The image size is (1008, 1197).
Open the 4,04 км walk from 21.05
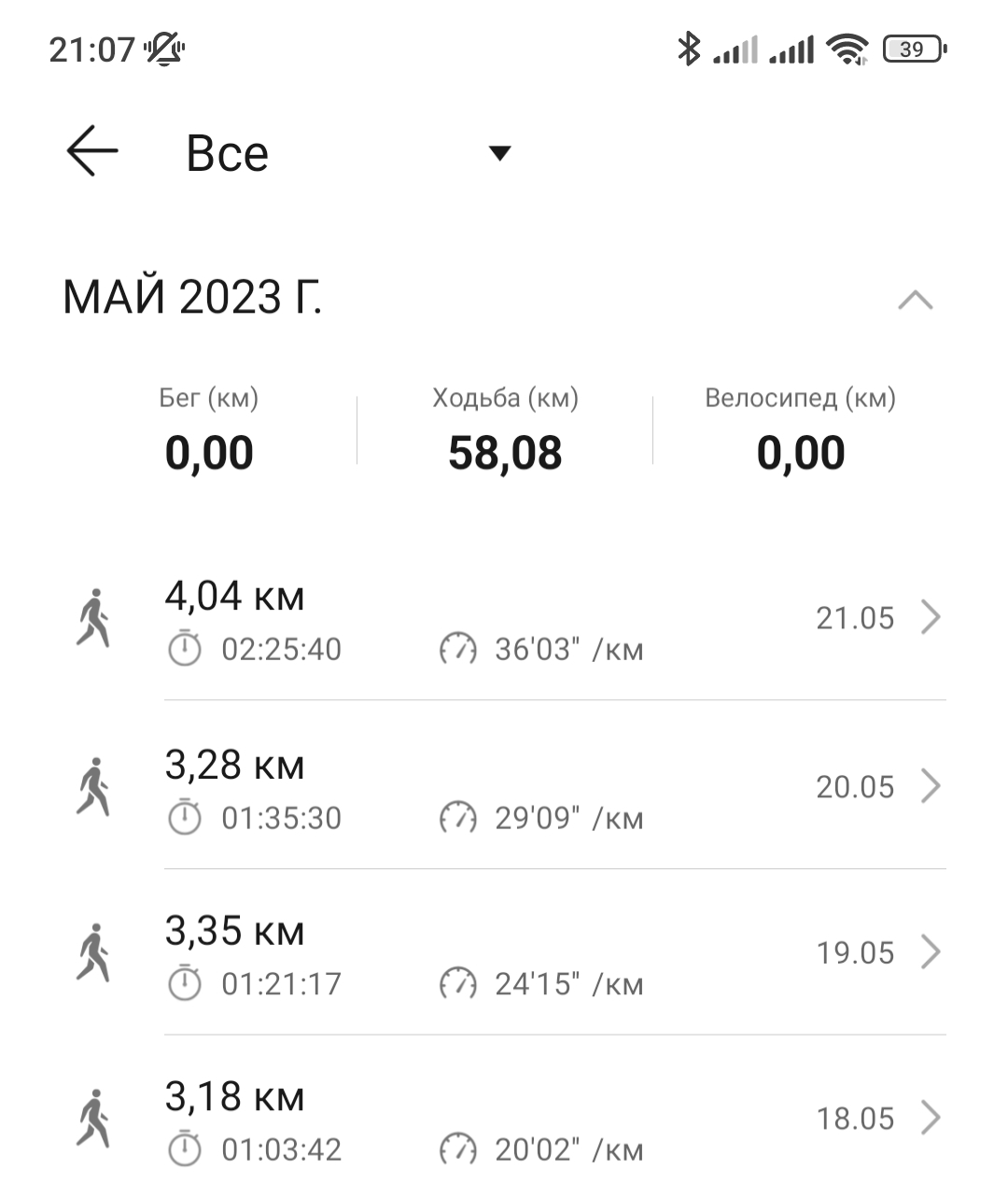pyautogui.click(x=554, y=620)
